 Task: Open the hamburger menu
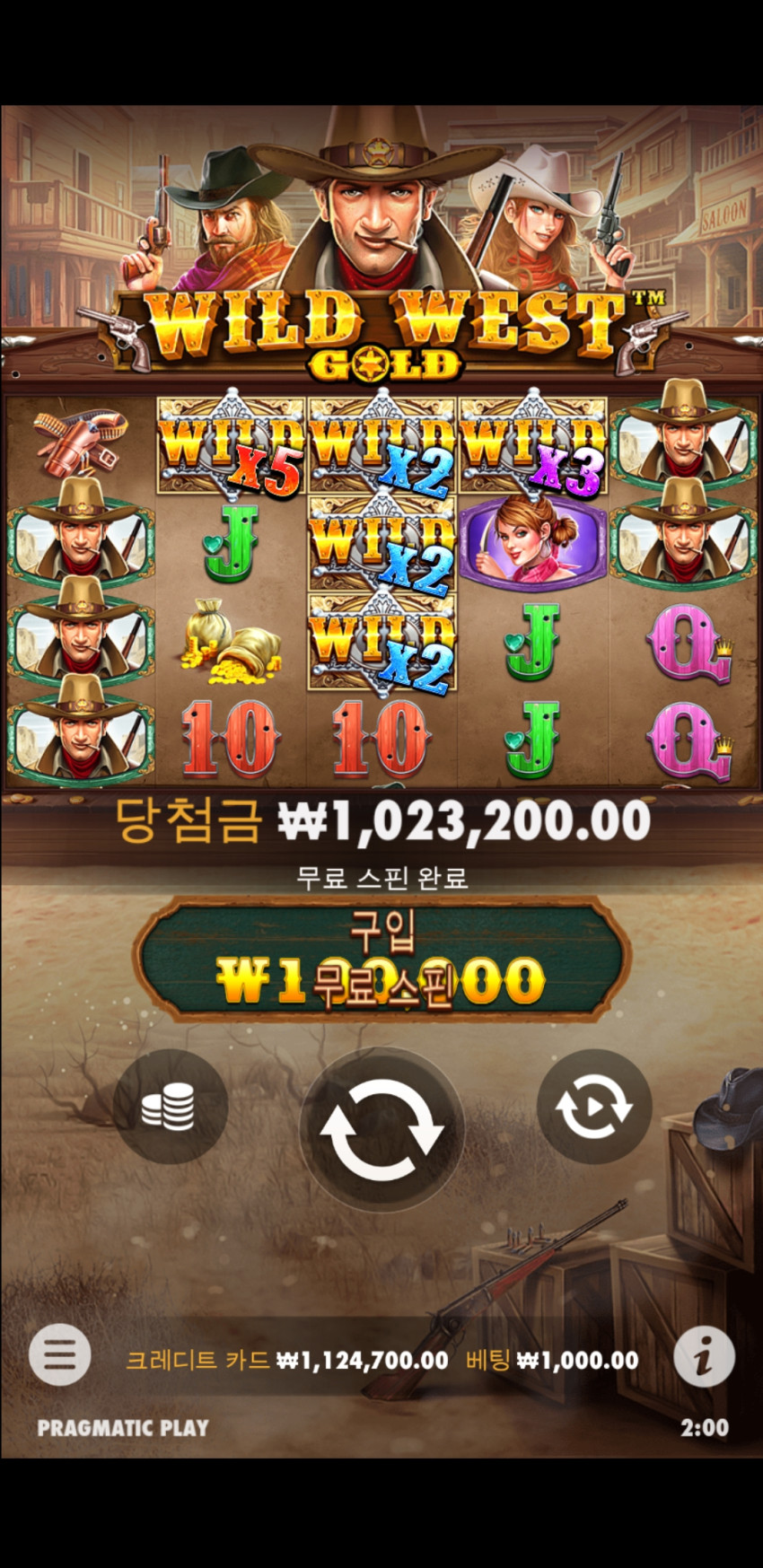(59, 1354)
